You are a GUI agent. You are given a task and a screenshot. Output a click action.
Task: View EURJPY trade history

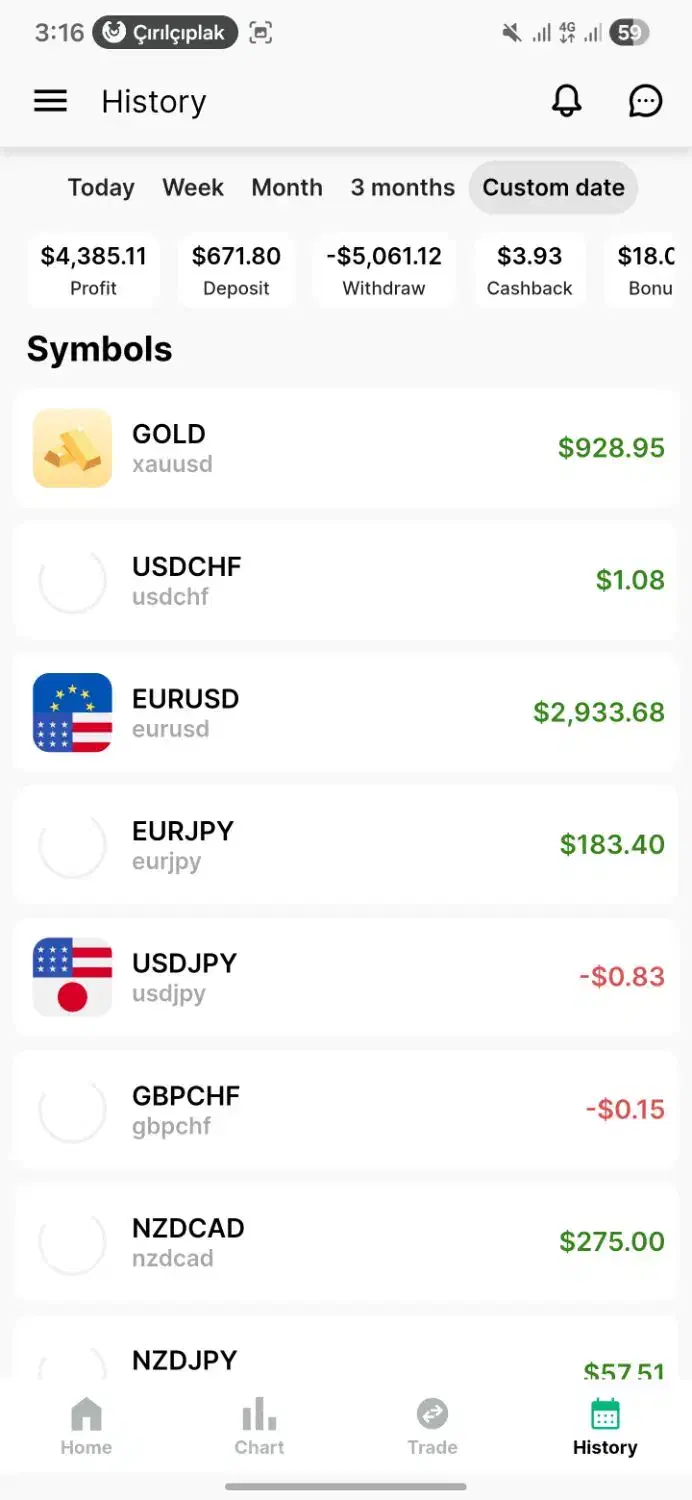point(345,845)
